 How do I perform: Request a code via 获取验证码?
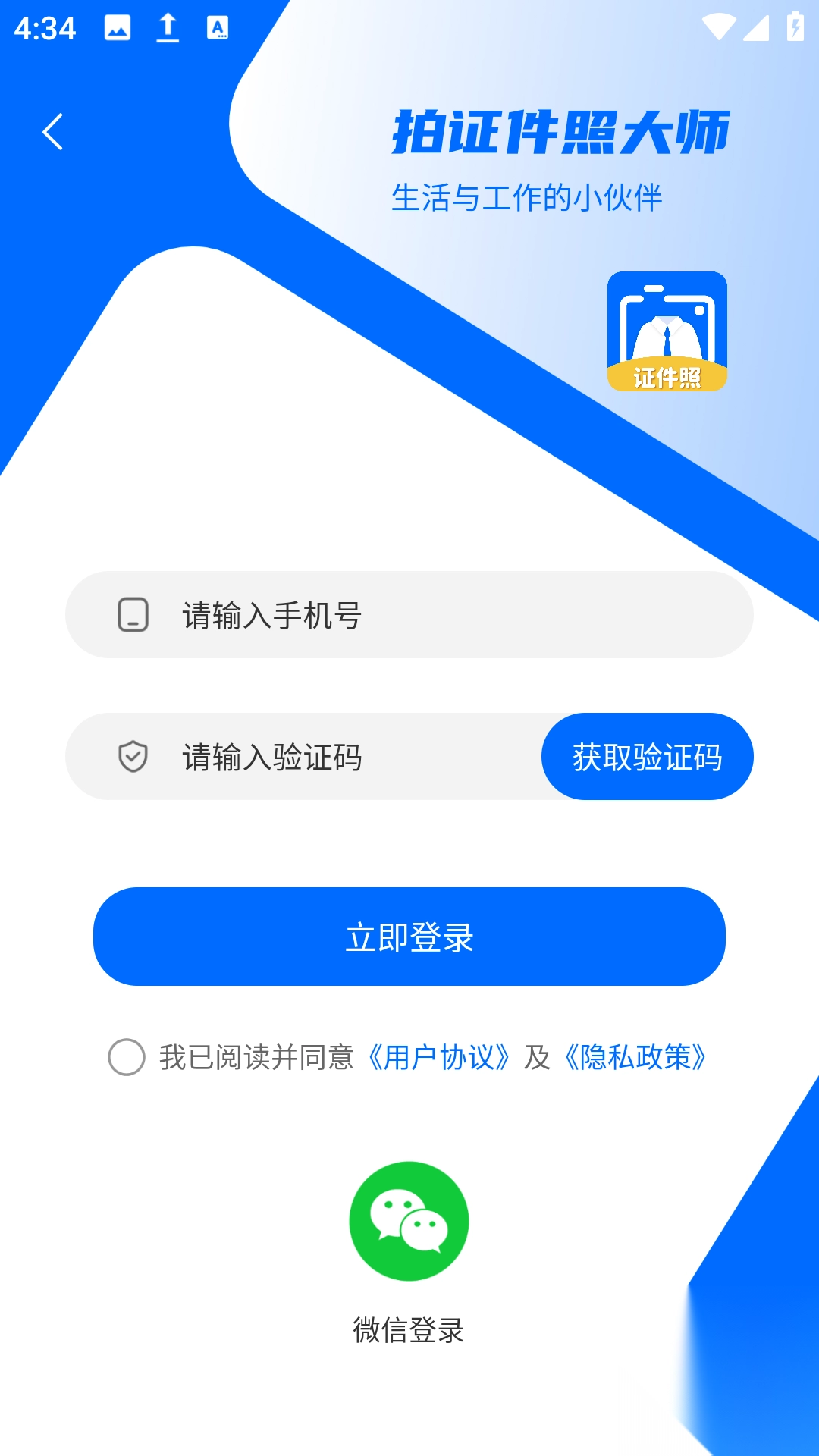[x=647, y=757]
